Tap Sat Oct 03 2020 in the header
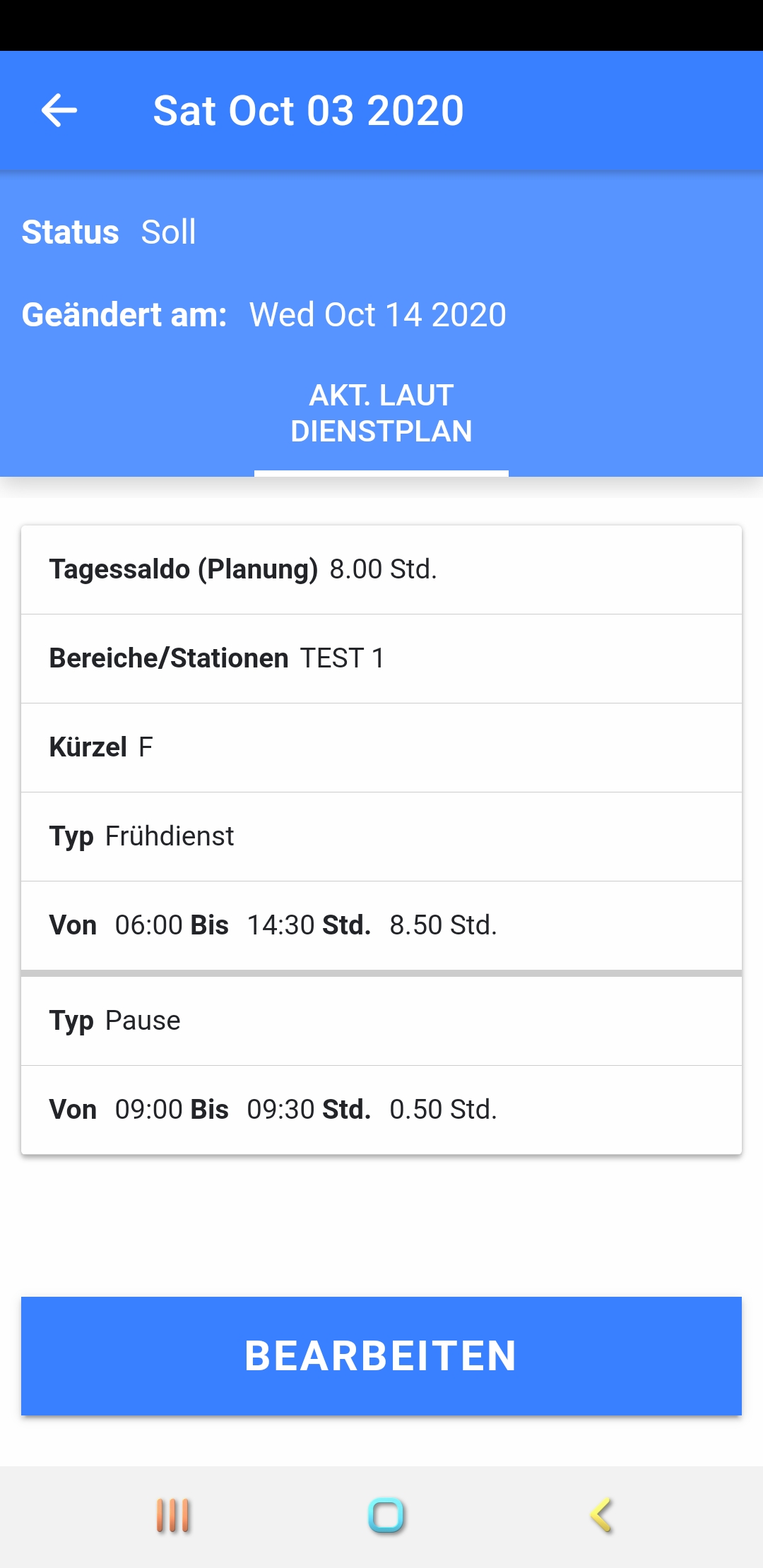The height and width of the screenshot is (1568, 763). tap(308, 109)
